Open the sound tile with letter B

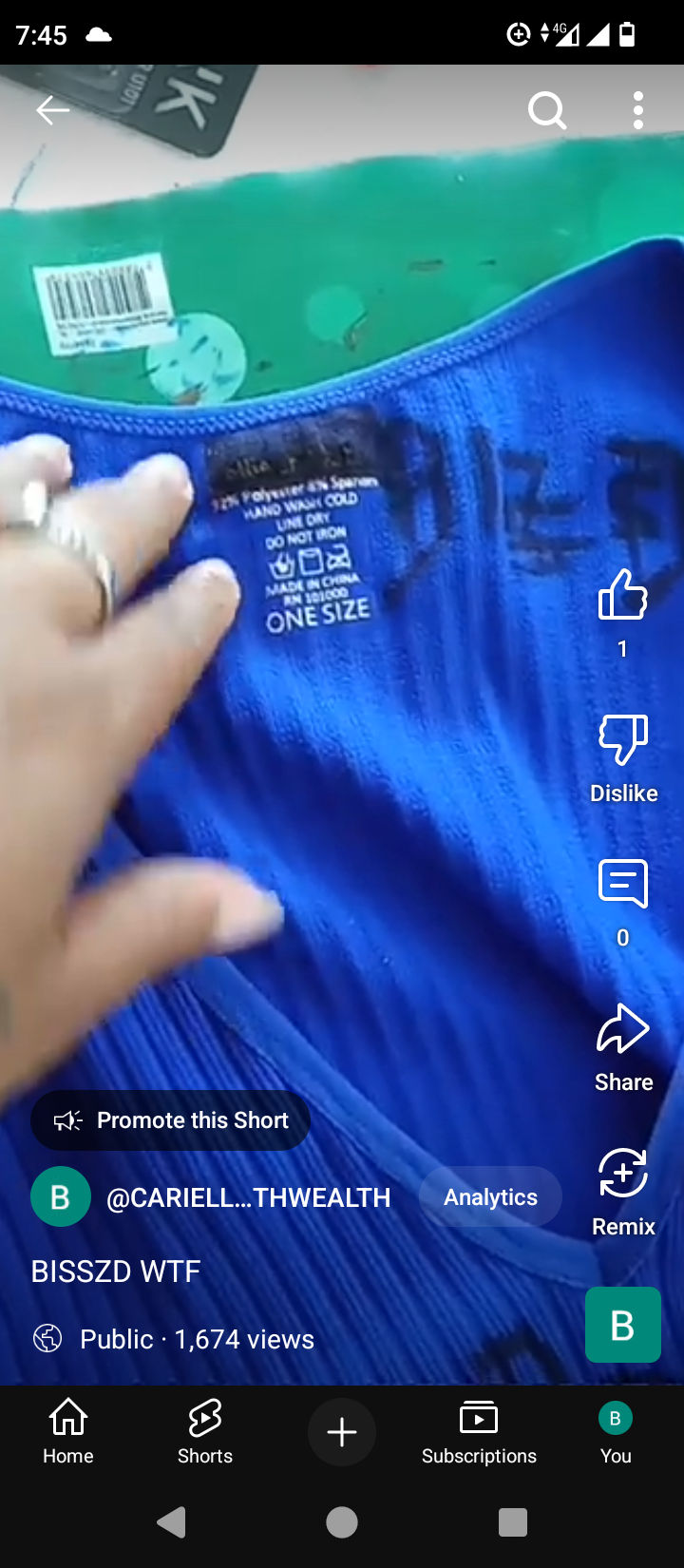[x=622, y=1325]
